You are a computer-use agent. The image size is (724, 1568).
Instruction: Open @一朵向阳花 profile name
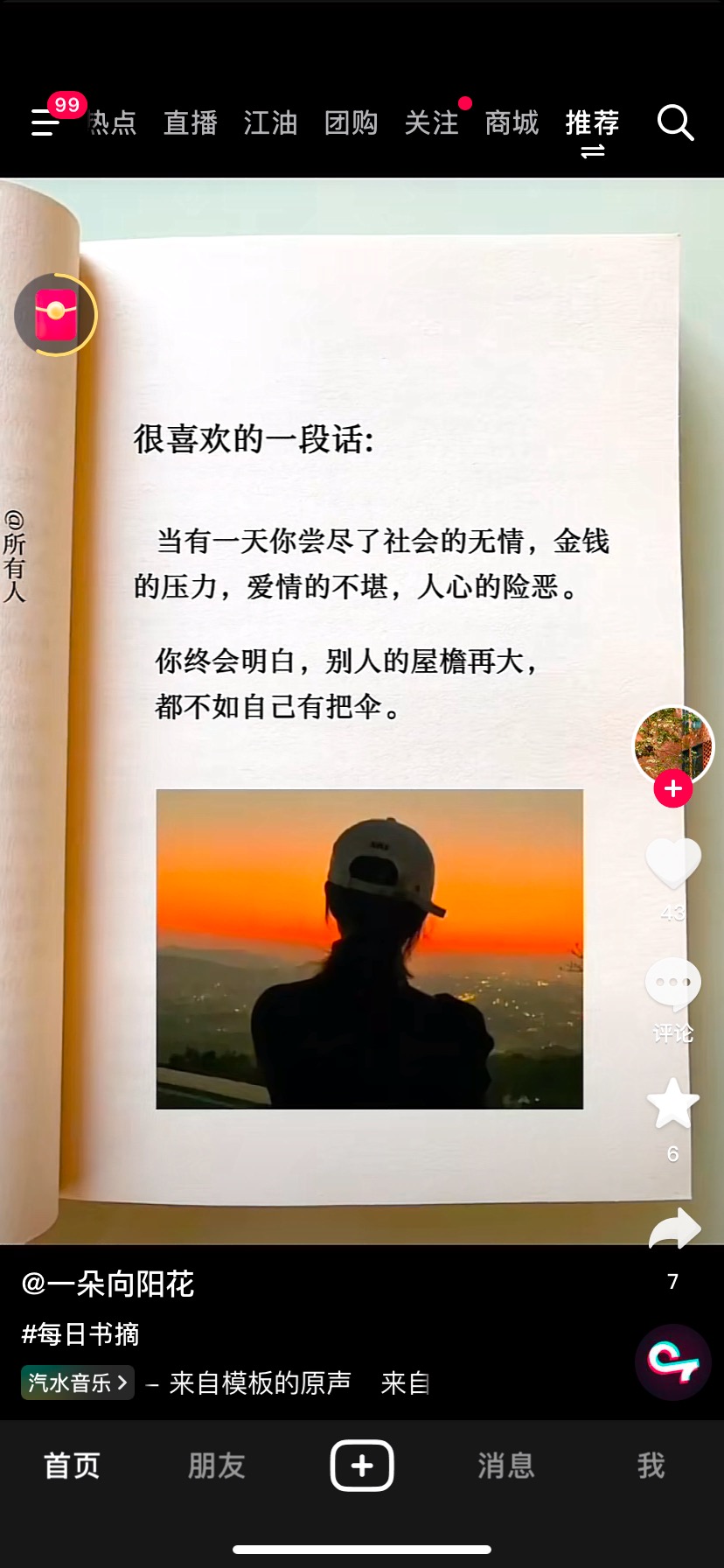[108, 1284]
